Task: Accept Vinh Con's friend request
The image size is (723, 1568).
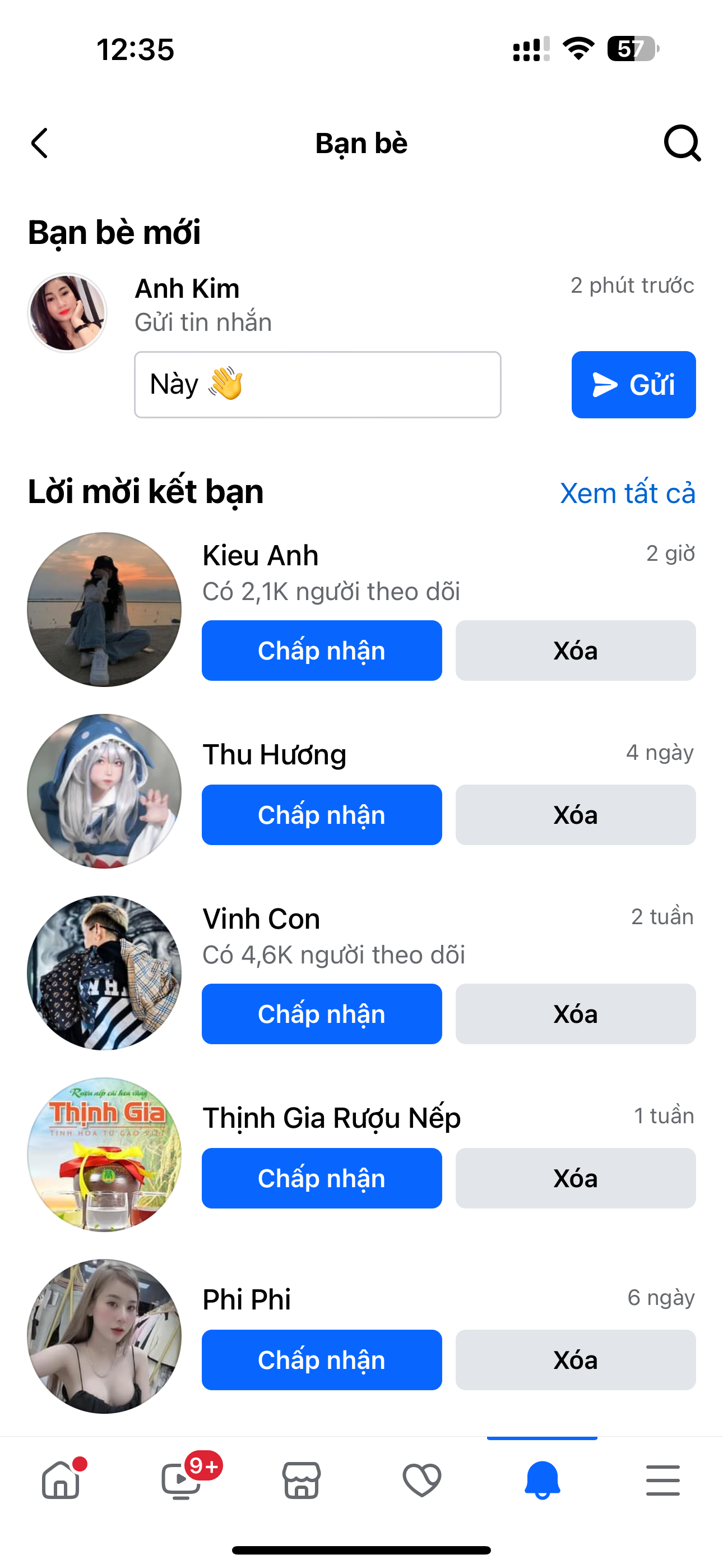Action: pyautogui.click(x=321, y=1014)
